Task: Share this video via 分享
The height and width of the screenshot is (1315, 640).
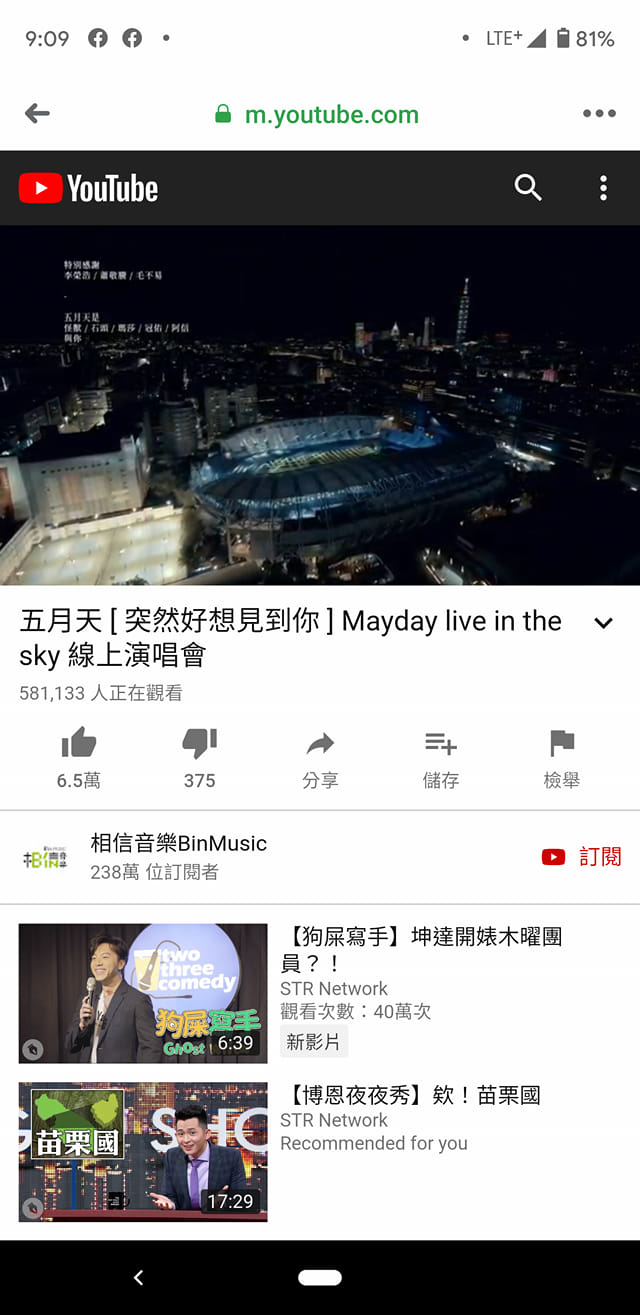Action: click(320, 758)
